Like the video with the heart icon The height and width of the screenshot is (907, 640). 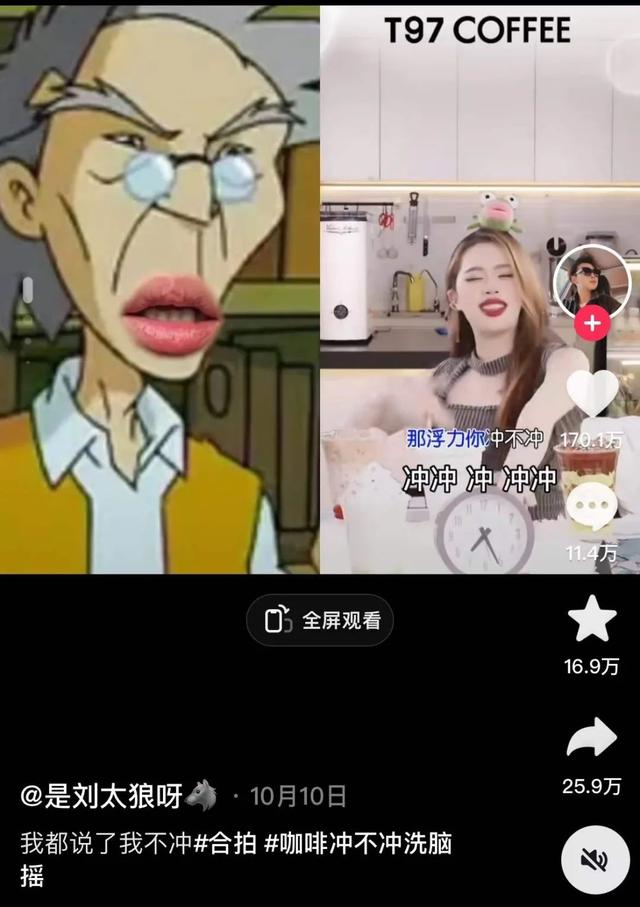click(x=592, y=392)
